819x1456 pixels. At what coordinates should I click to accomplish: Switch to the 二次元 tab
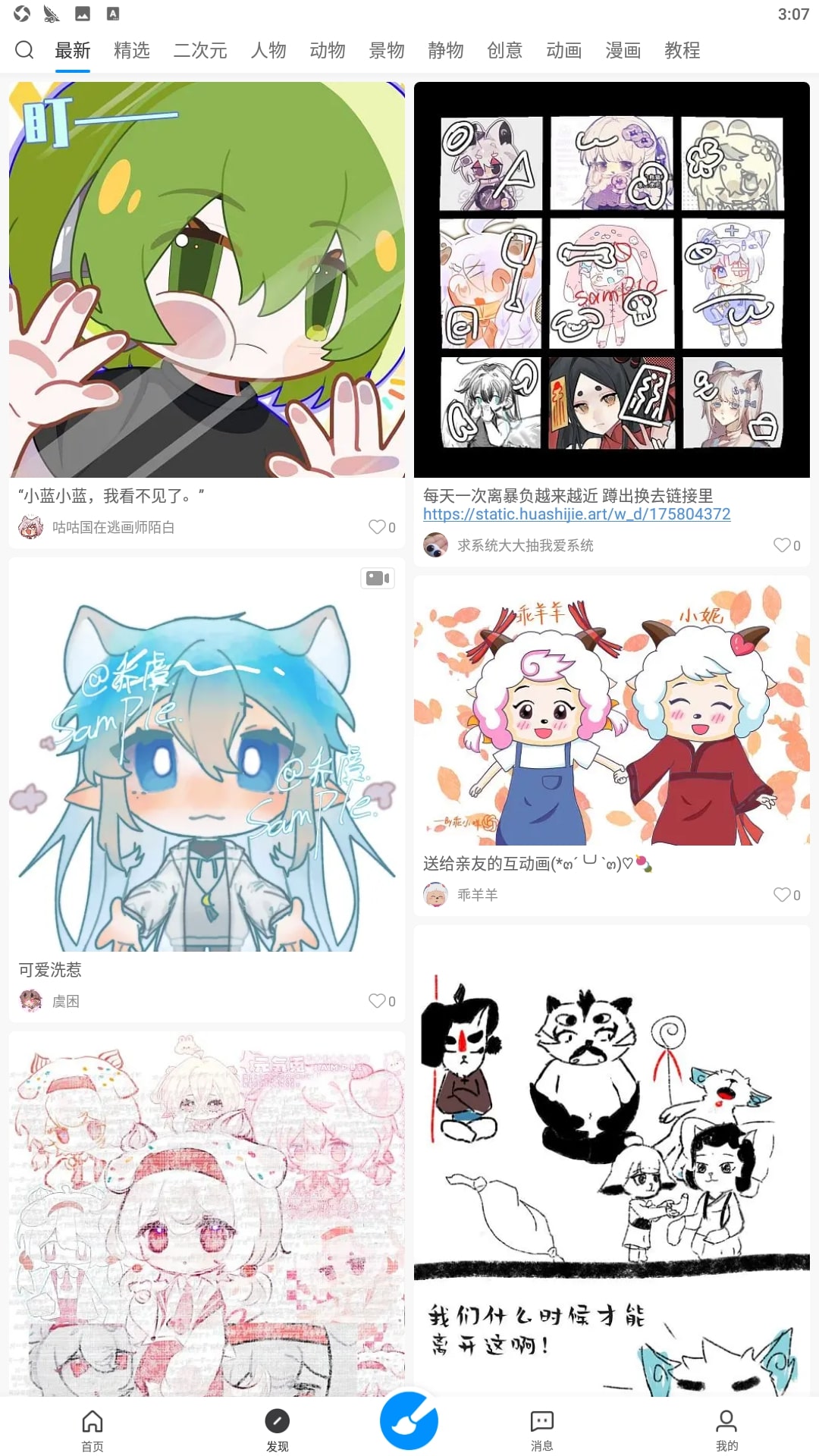pyautogui.click(x=200, y=50)
